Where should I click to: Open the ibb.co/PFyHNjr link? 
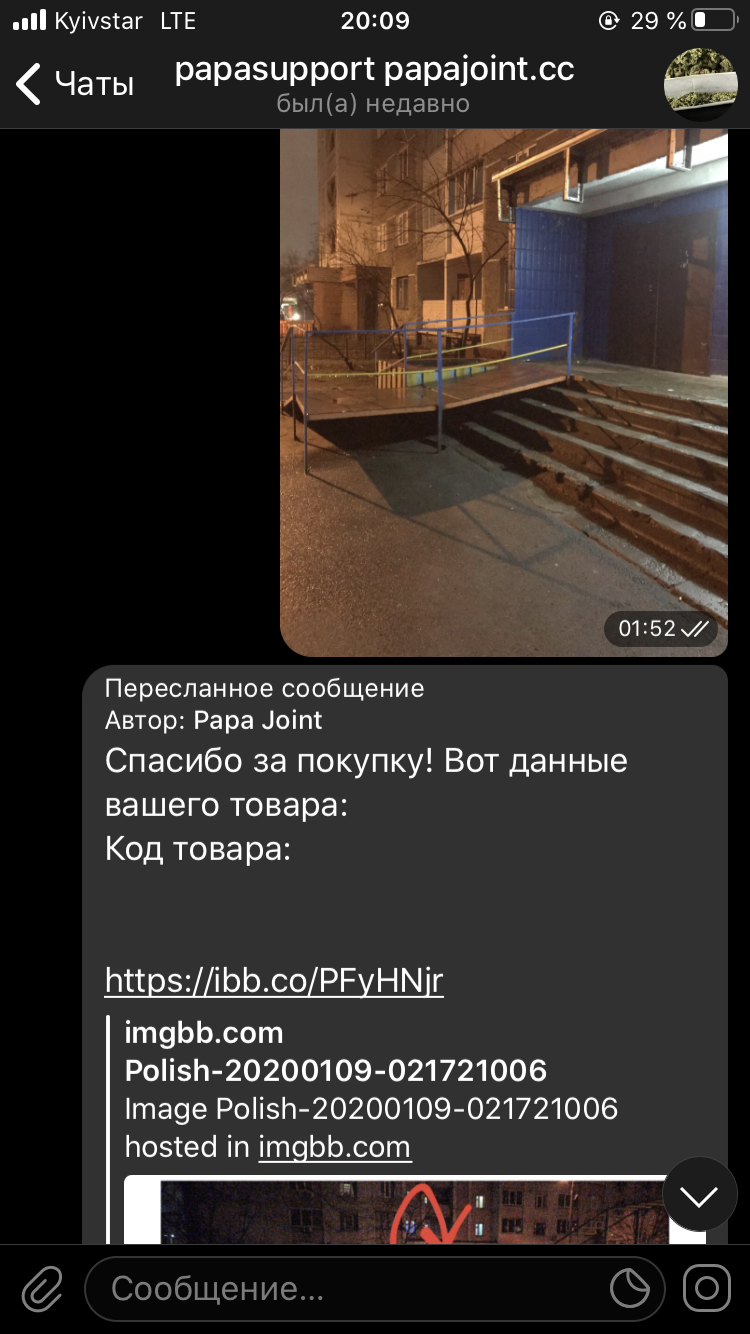pos(274,981)
